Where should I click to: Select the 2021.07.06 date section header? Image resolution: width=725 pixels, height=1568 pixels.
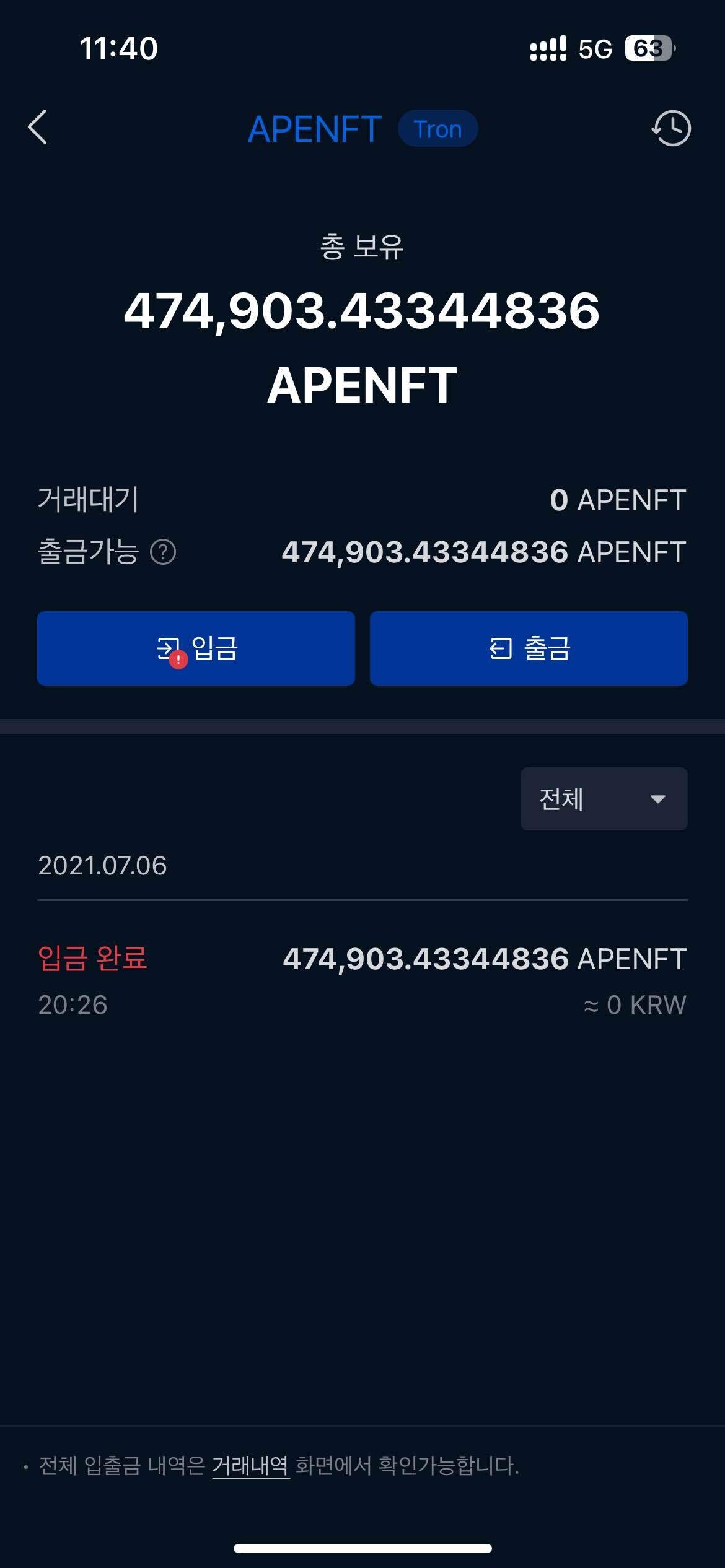102,866
